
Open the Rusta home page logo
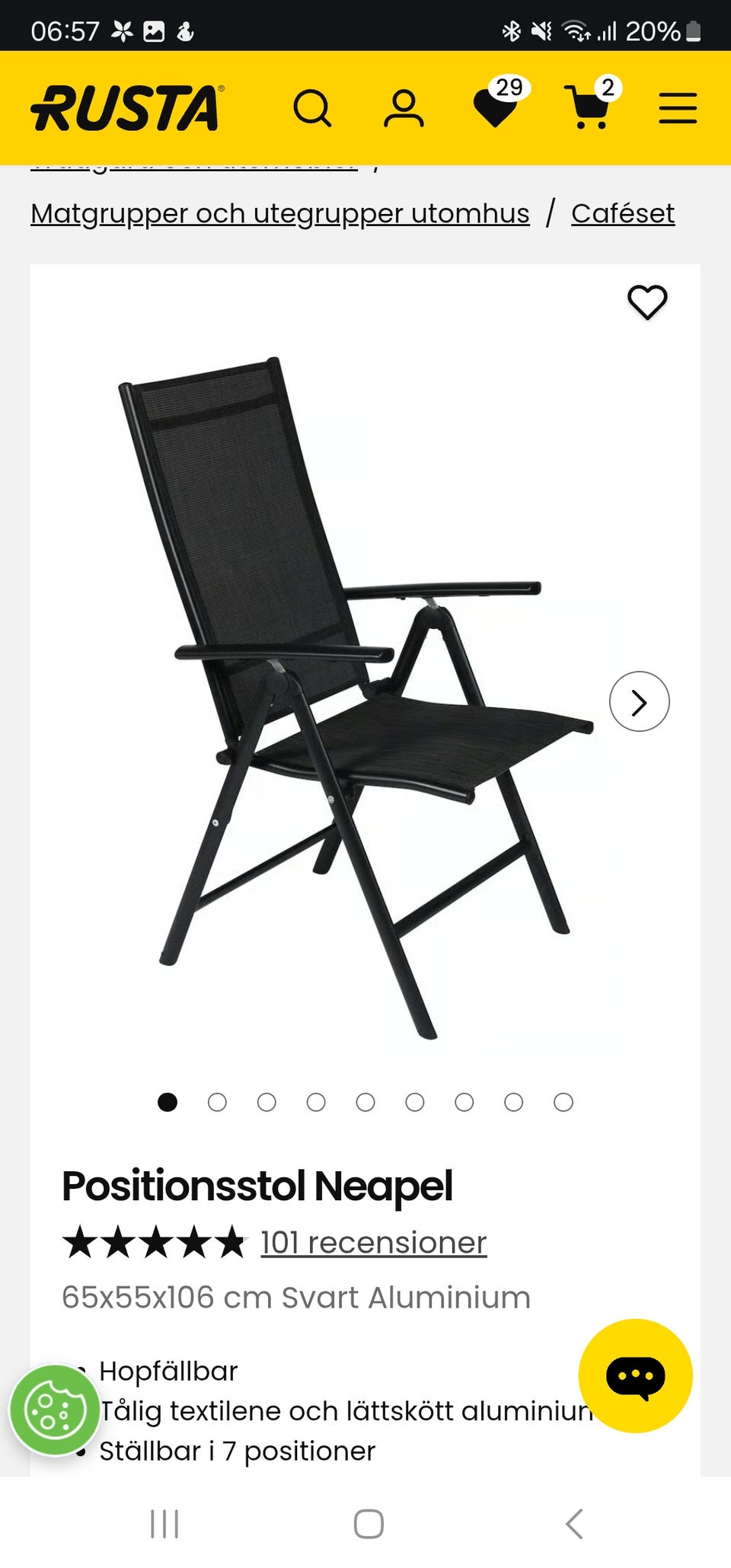pos(127,108)
